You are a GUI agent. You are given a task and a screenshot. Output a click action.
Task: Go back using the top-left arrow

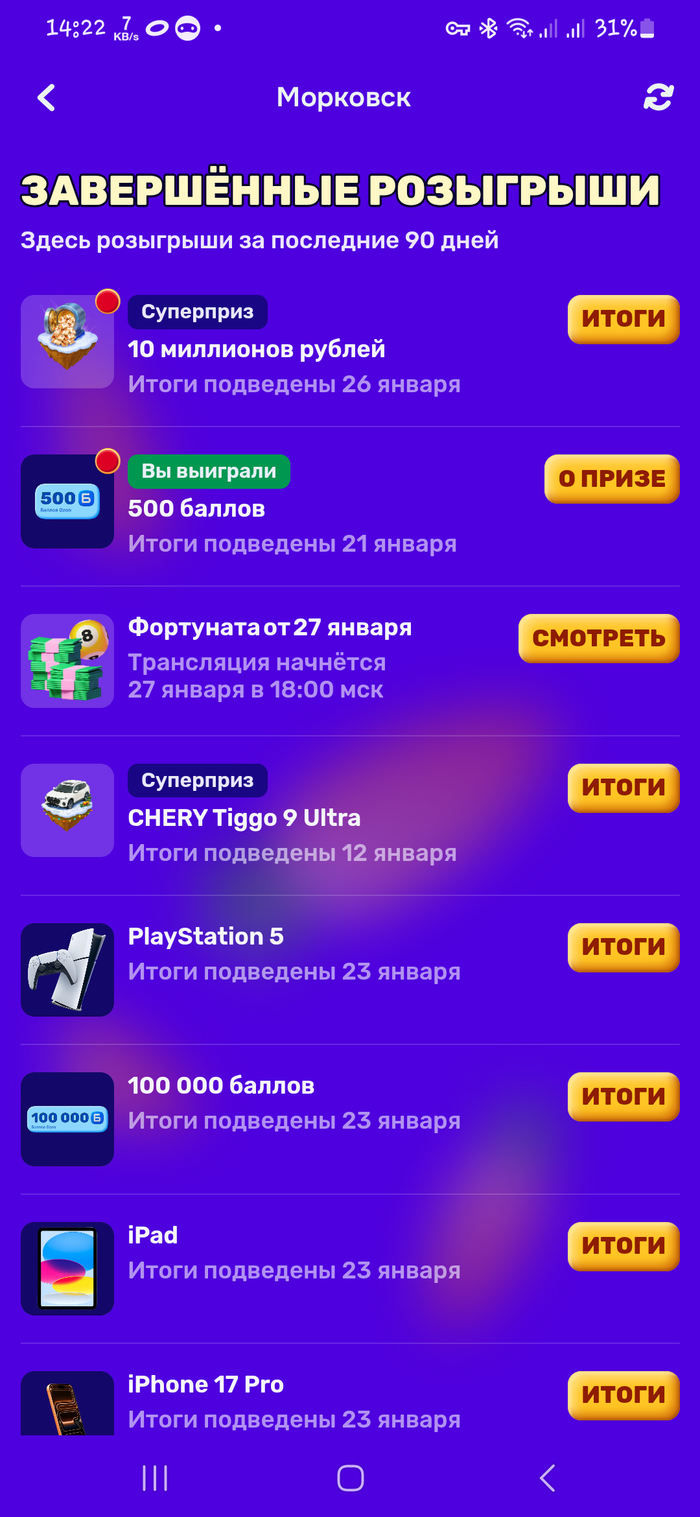46,98
